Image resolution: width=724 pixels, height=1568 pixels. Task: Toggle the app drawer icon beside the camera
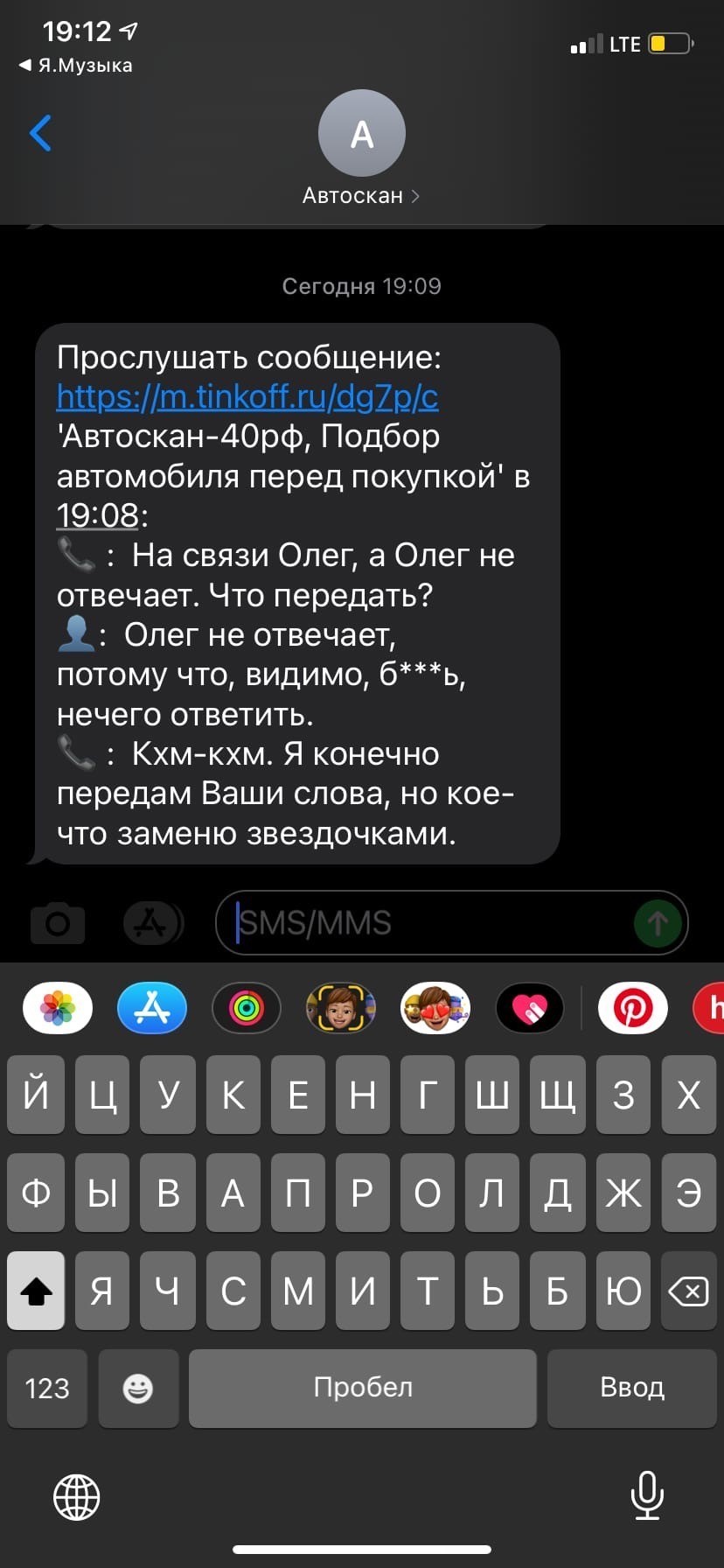[153, 923]
